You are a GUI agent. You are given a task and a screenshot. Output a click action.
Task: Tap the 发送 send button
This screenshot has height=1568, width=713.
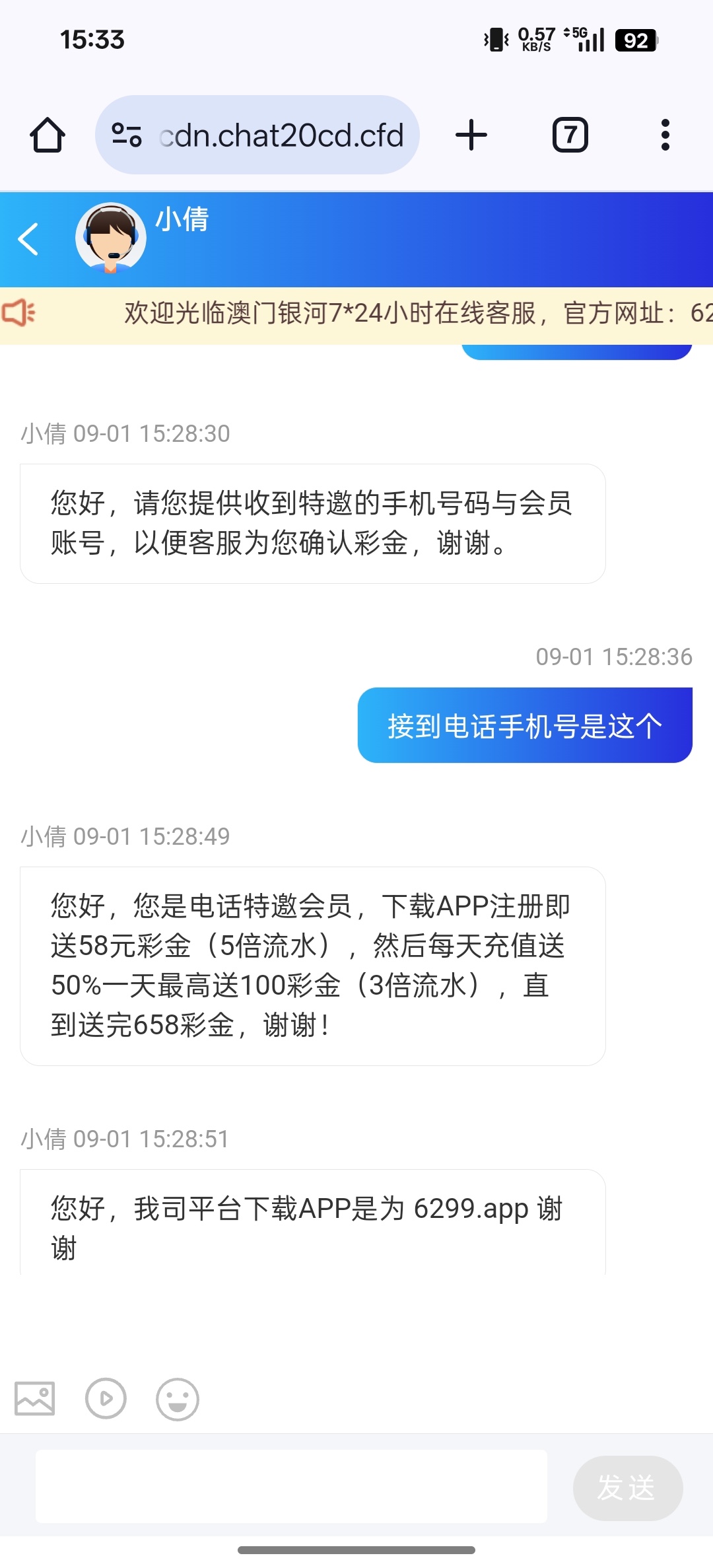click(627, 1488)
